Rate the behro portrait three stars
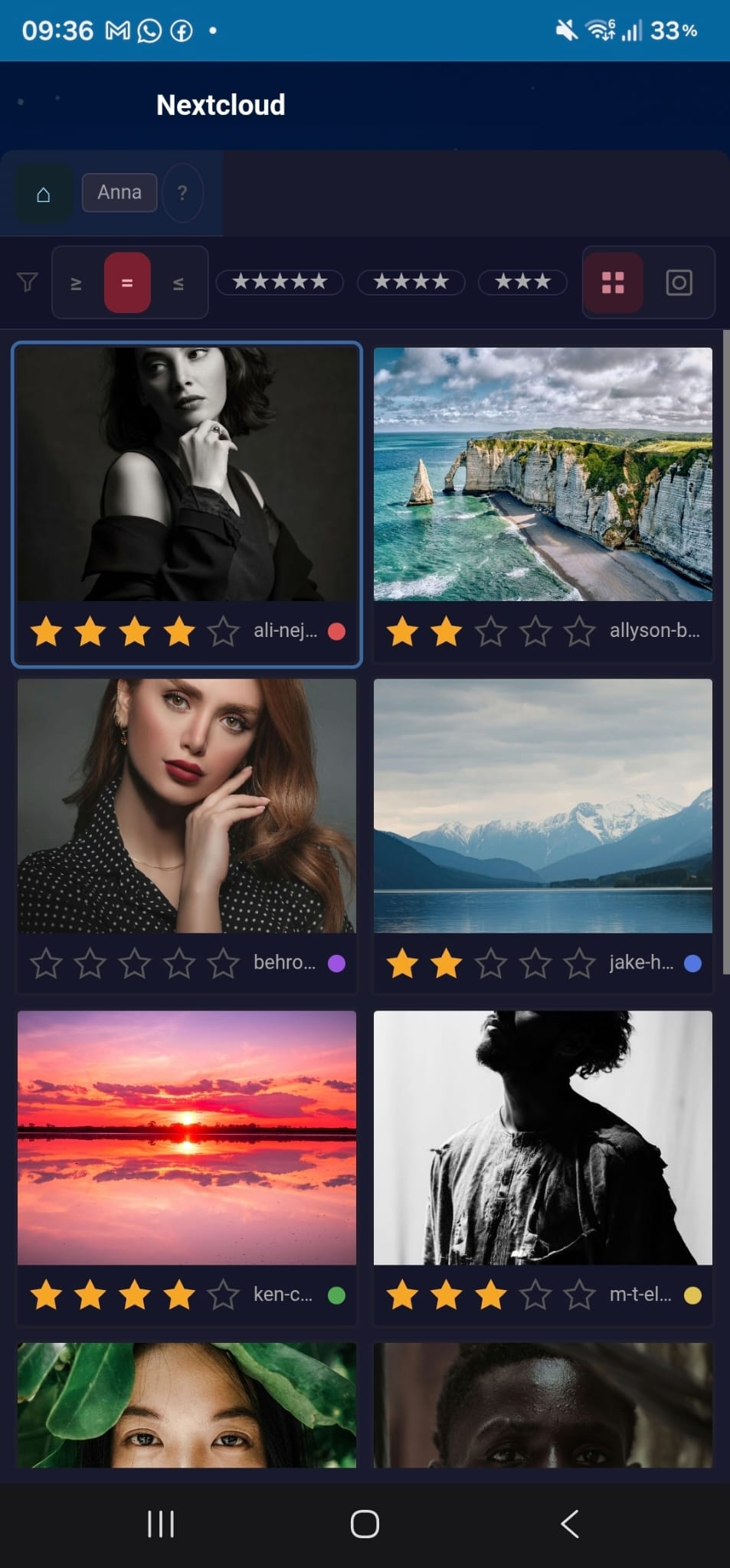Image resolution: width=730 pixels, height=1568 pixels. [134, 962]
